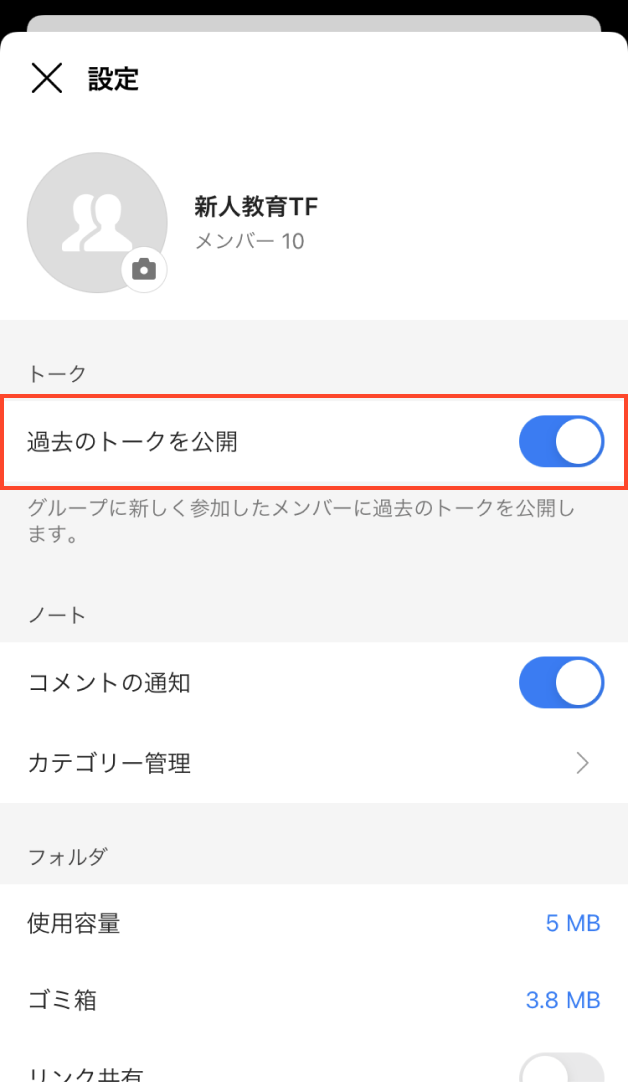Image resolution: width=628 pixels, height=1082 pixels.
Task: Enable the リンク共有 switch
Action: coord(561,1070)
